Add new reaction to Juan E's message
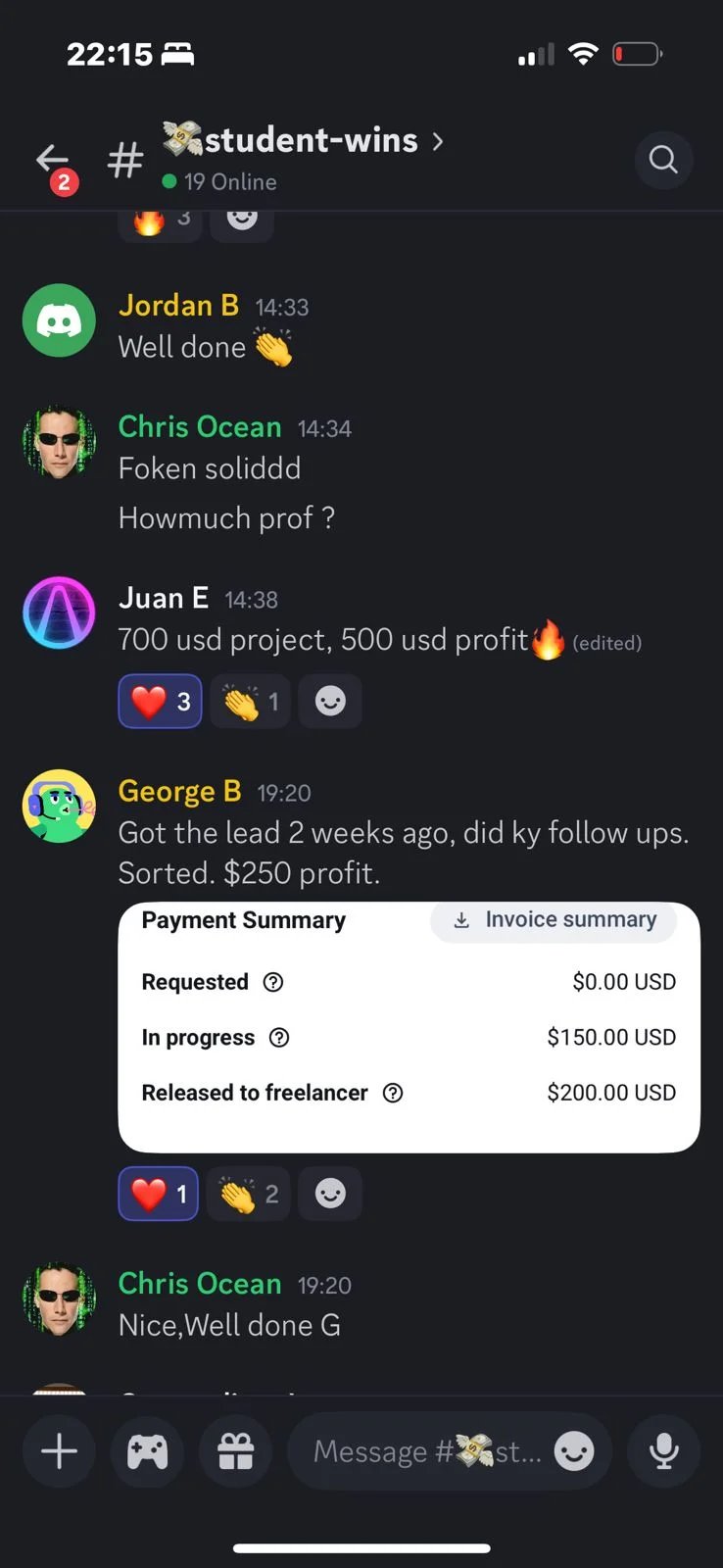The width and height of the screenshot is (723, 1568). pos(330,702)
